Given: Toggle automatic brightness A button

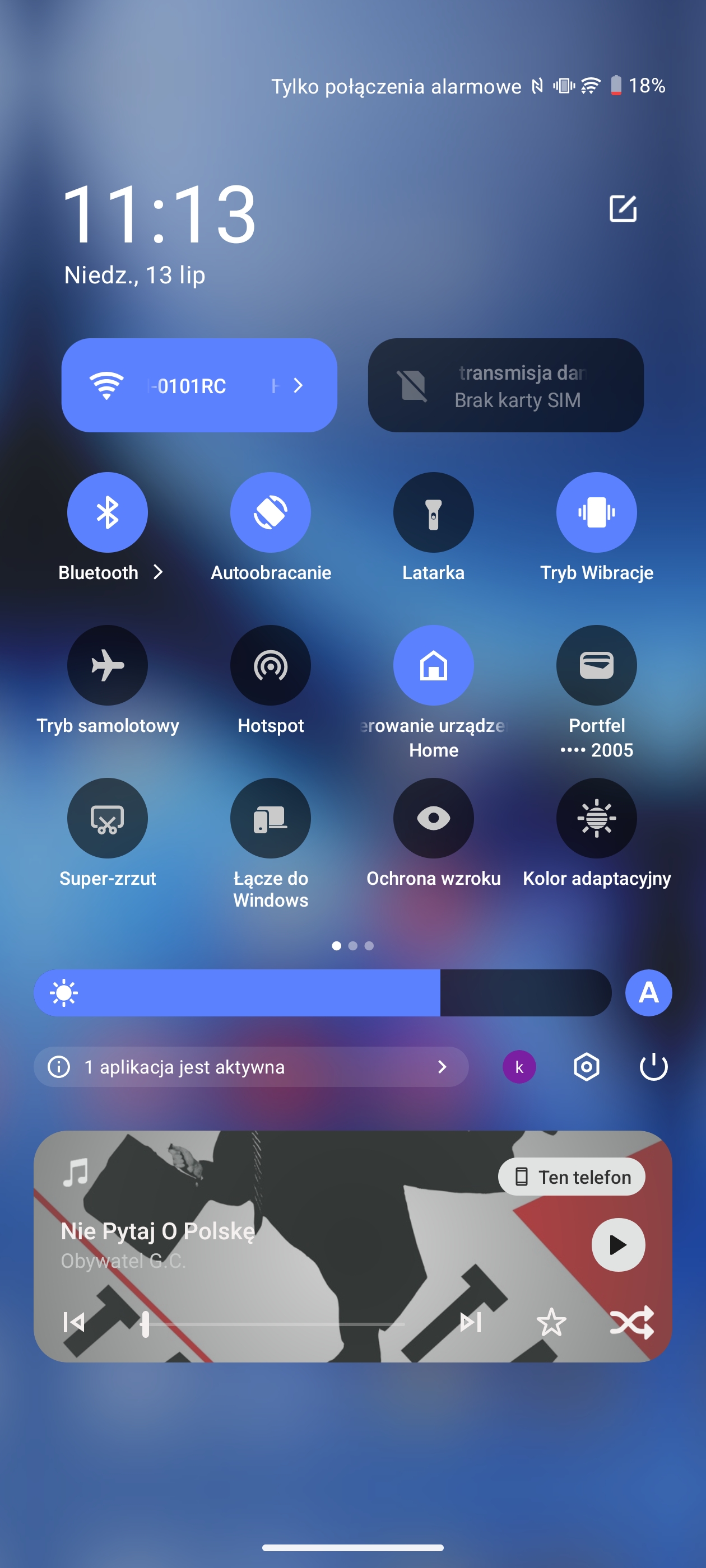Looking at the screenshot, I should pyautogui.click(x=648, y=992).
